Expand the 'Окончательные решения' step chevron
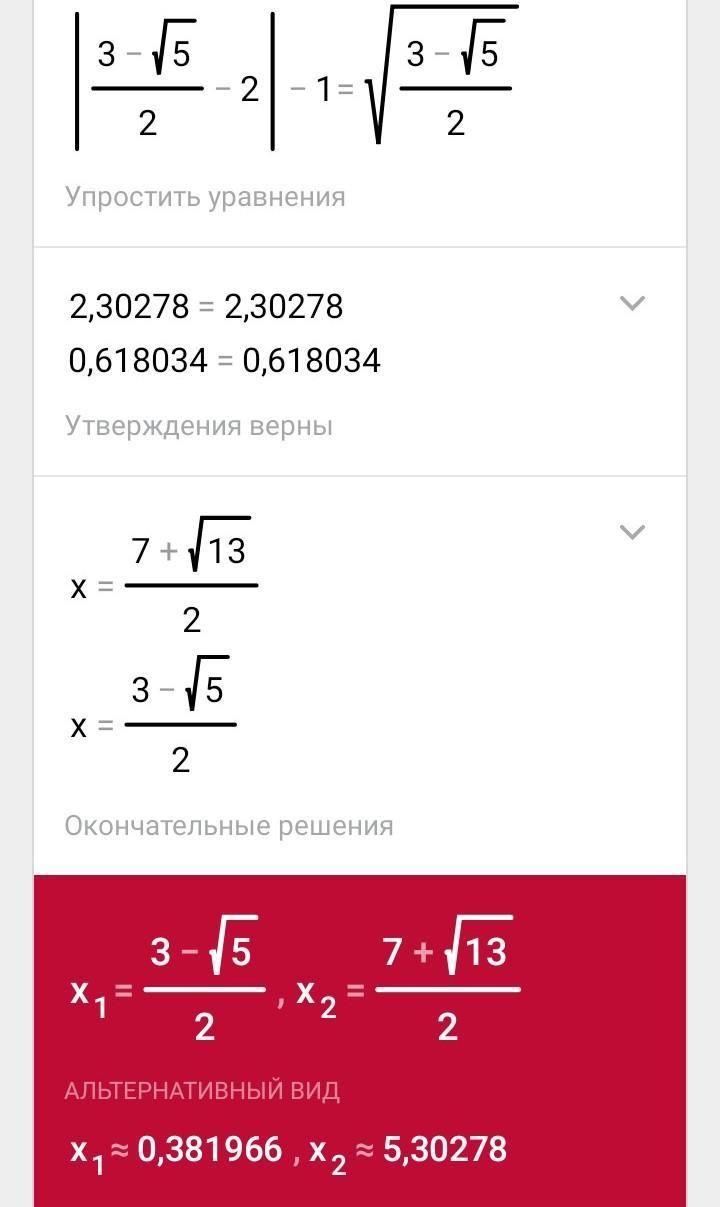This screenshot has height=1207, width=720. 632,532
